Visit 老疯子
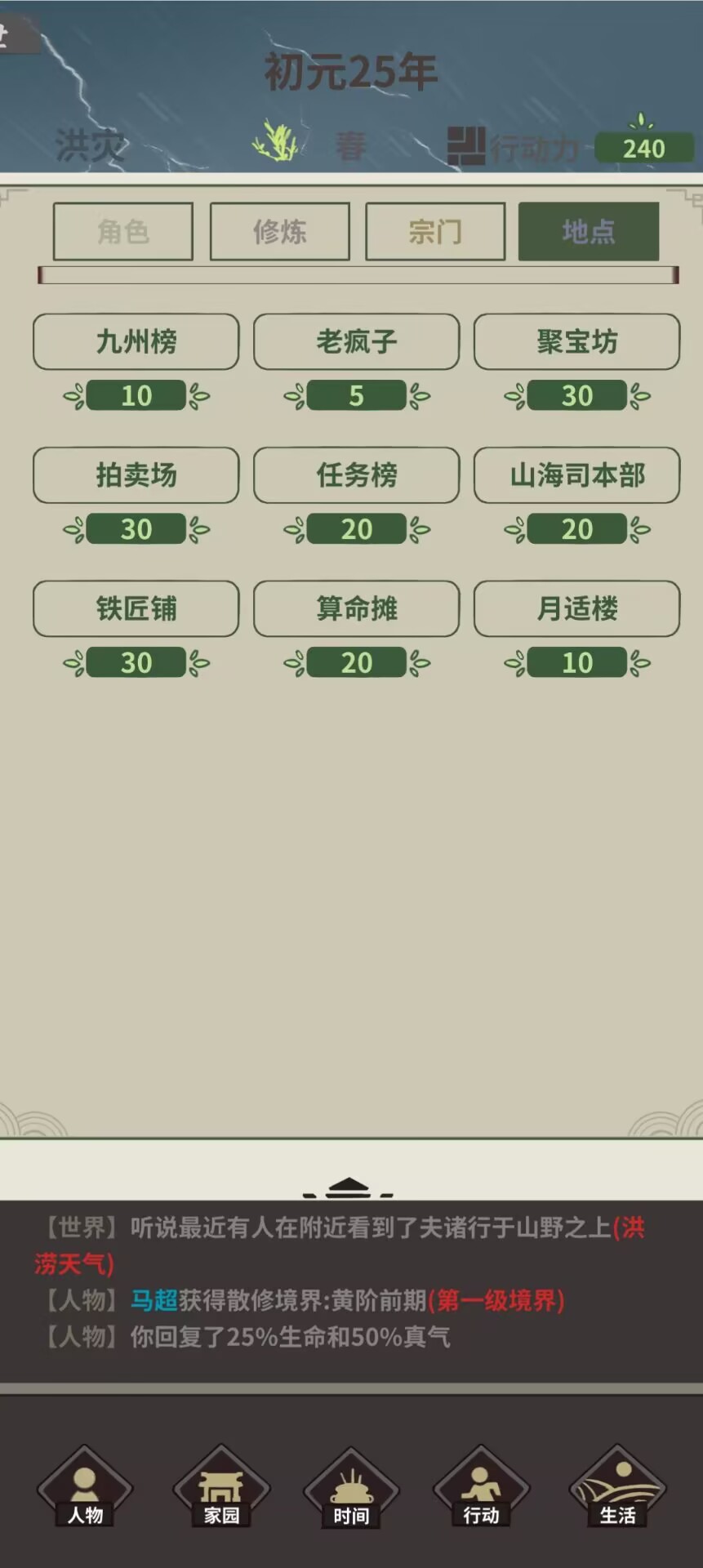 [x=357, y=341]
